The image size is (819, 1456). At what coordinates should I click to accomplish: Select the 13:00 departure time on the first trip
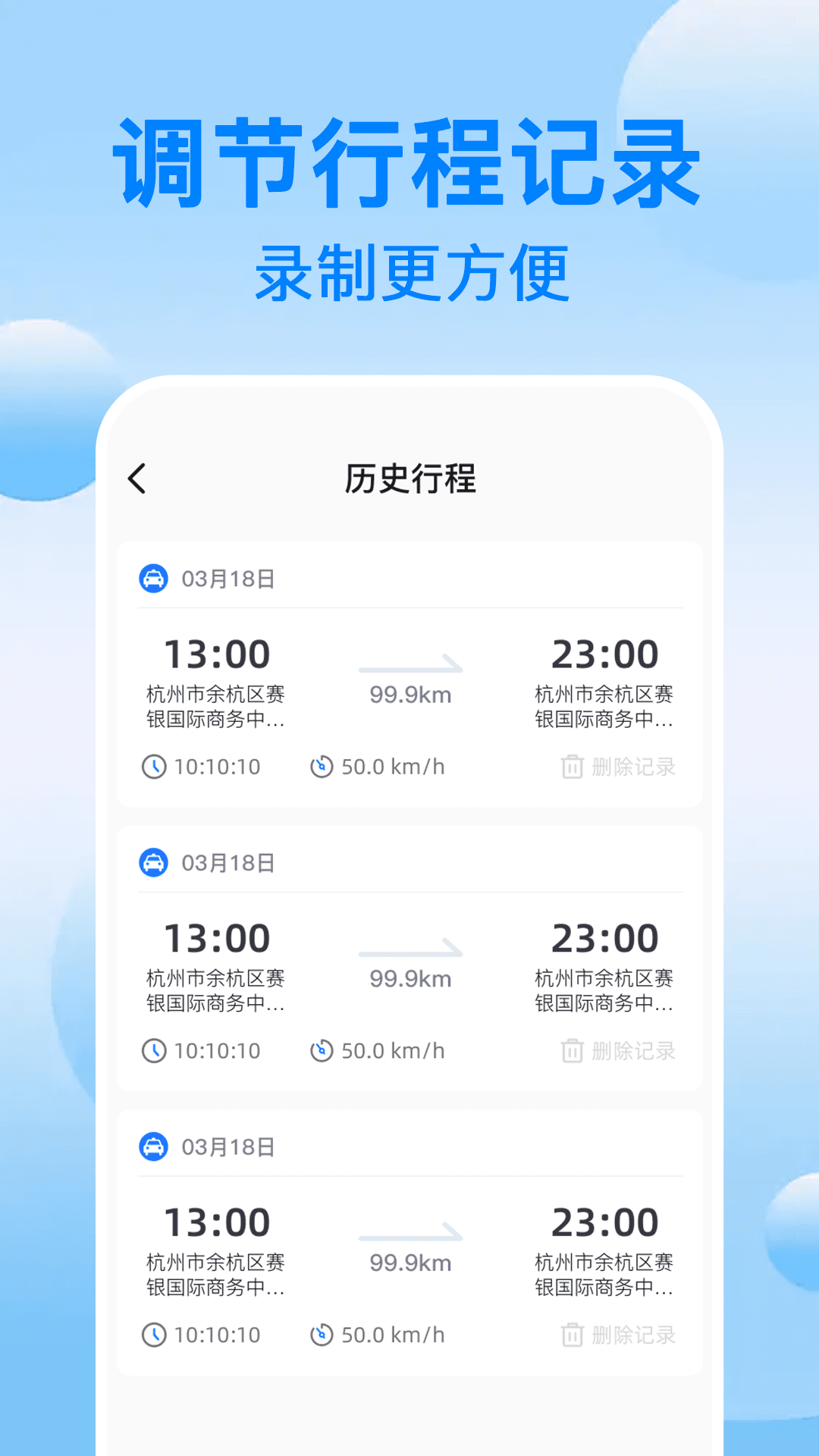coord(218,653)
